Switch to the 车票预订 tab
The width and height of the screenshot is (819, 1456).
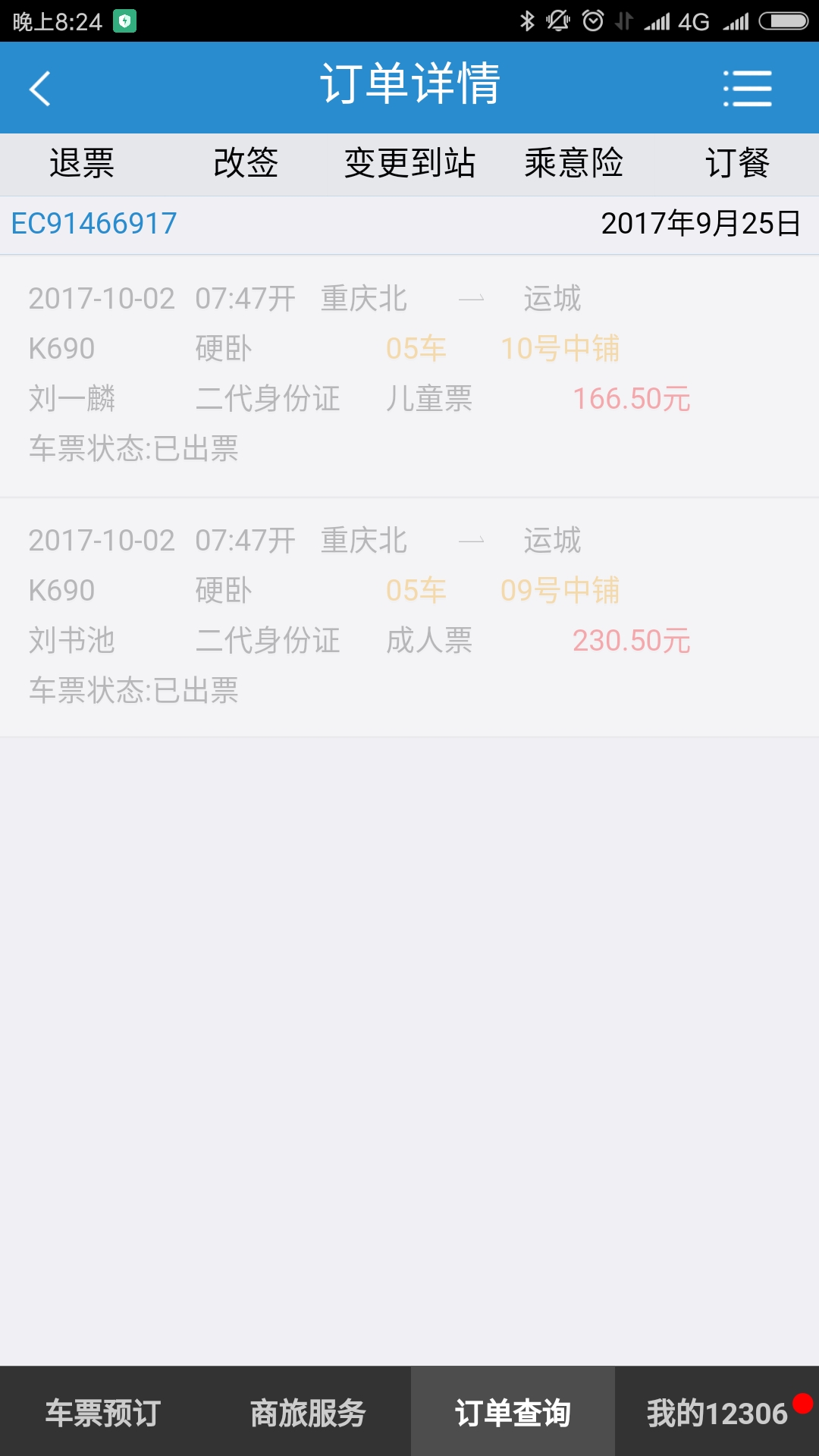pyautogui.click(x=102, y=1412)
